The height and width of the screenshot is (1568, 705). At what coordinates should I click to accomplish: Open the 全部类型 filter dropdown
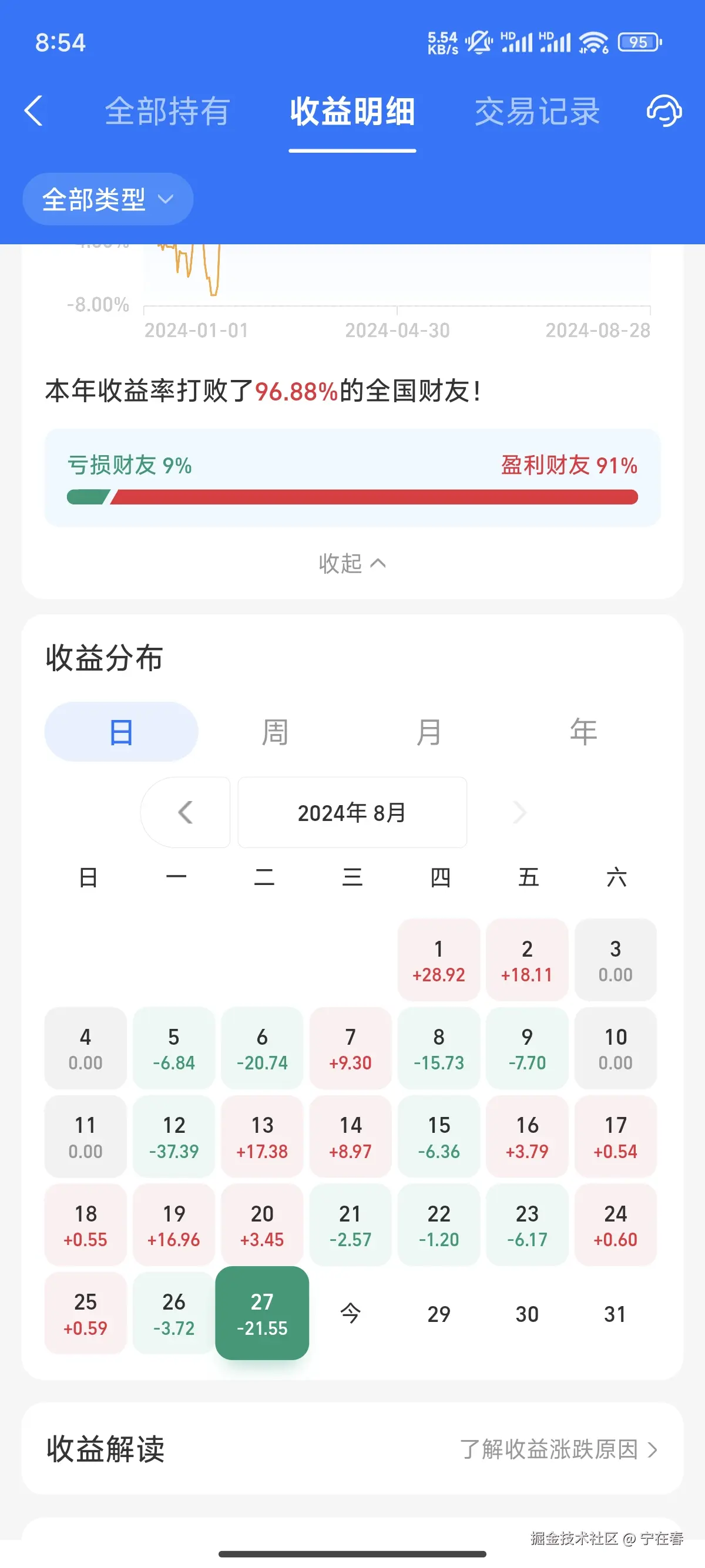click(x=107, y=199)
